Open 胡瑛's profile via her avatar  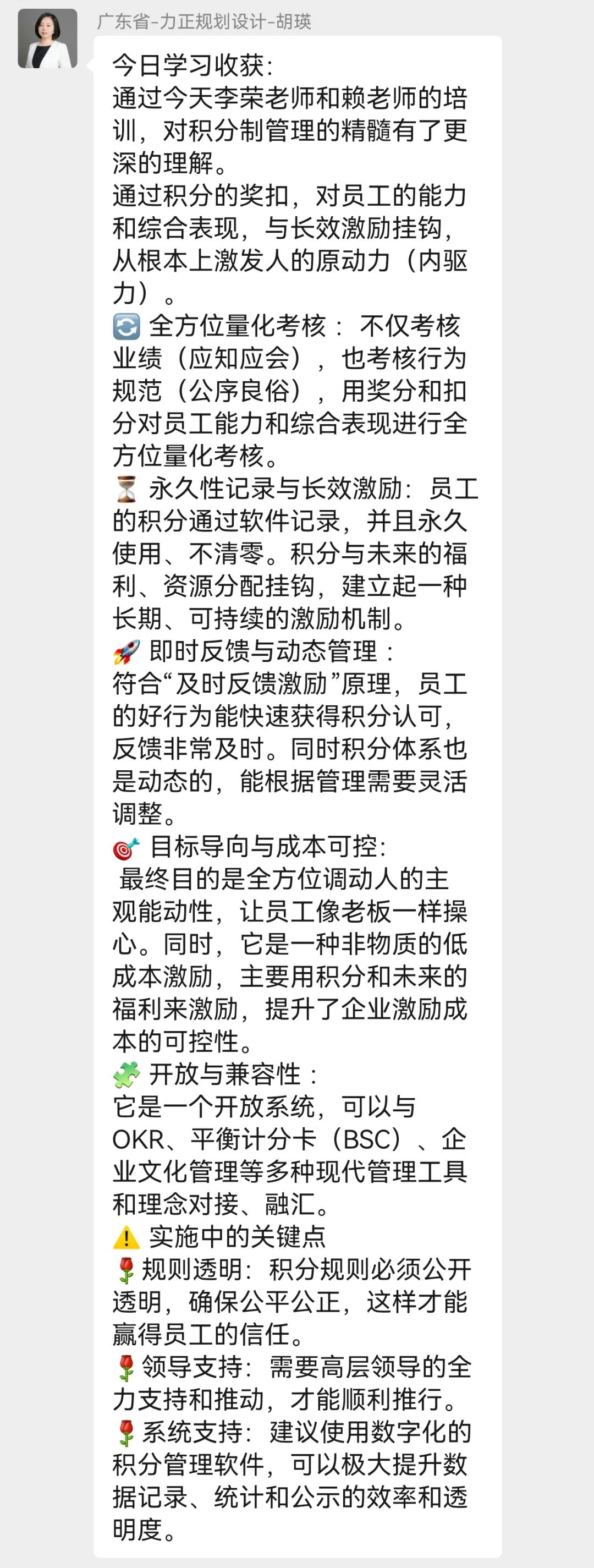(47, 39)
